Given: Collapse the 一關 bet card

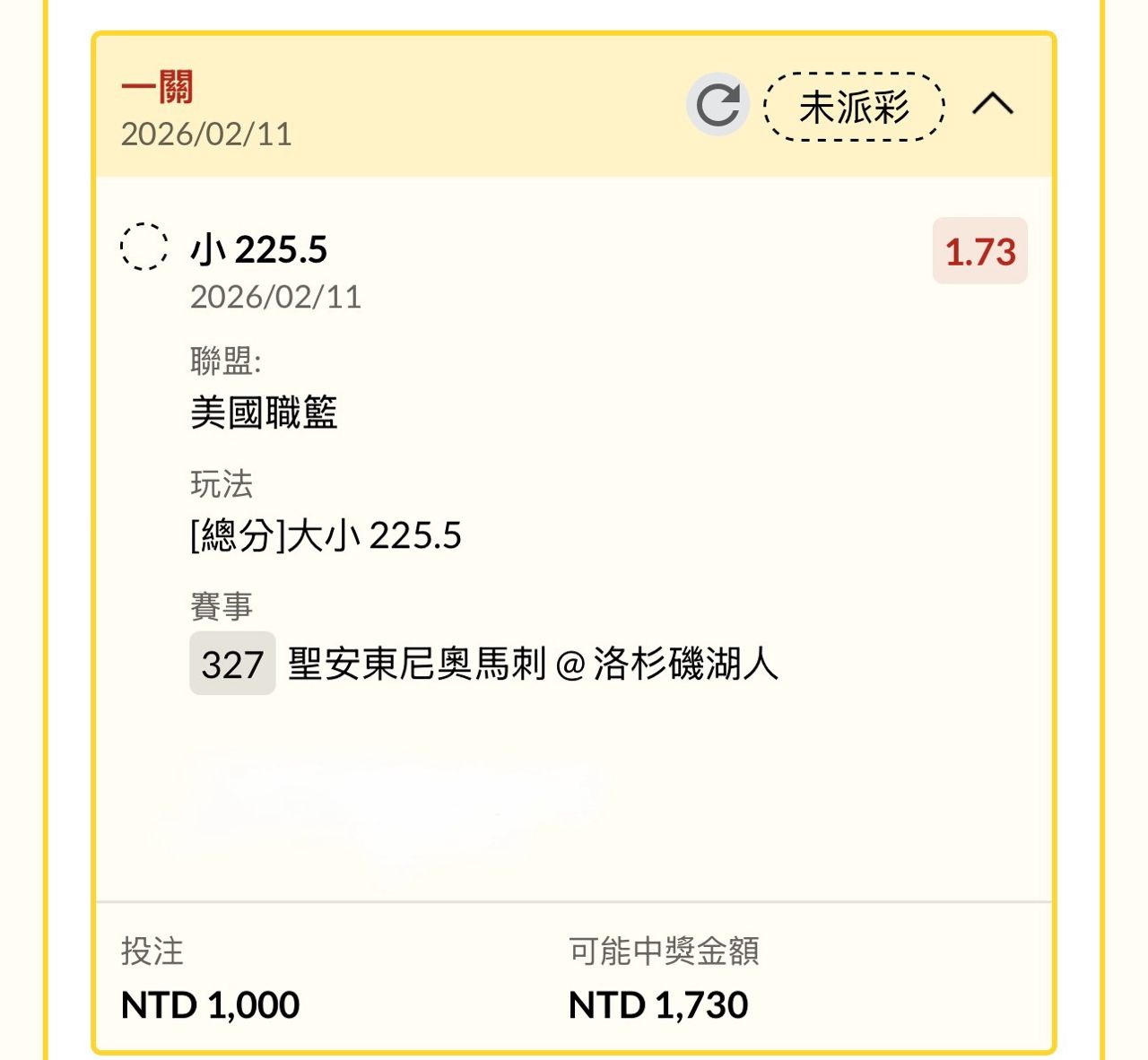Looking at the screenshot, I should [993, 106].
